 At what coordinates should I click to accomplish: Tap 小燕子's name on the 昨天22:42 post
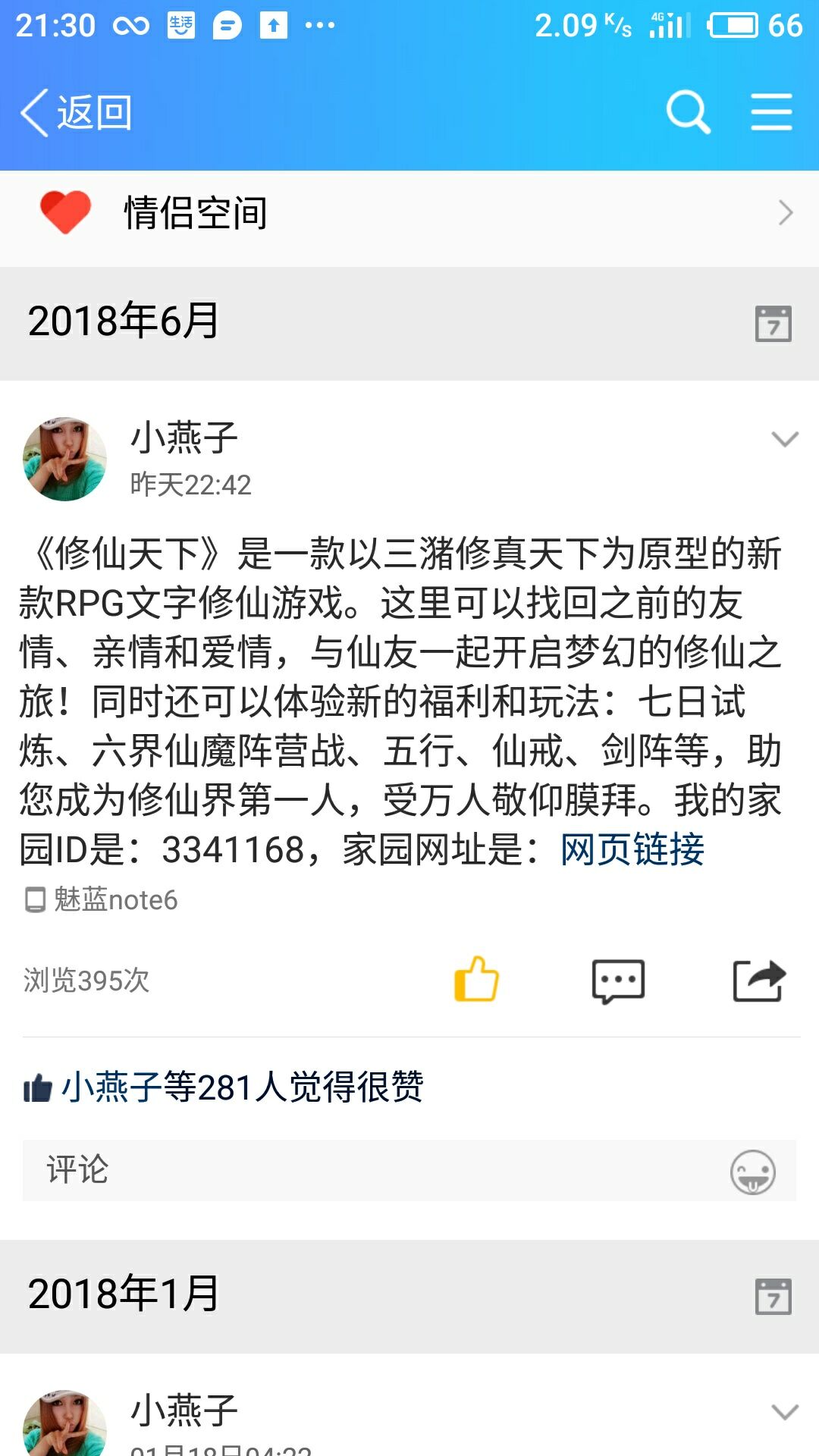pyautogui.click(x=184, y=438)
